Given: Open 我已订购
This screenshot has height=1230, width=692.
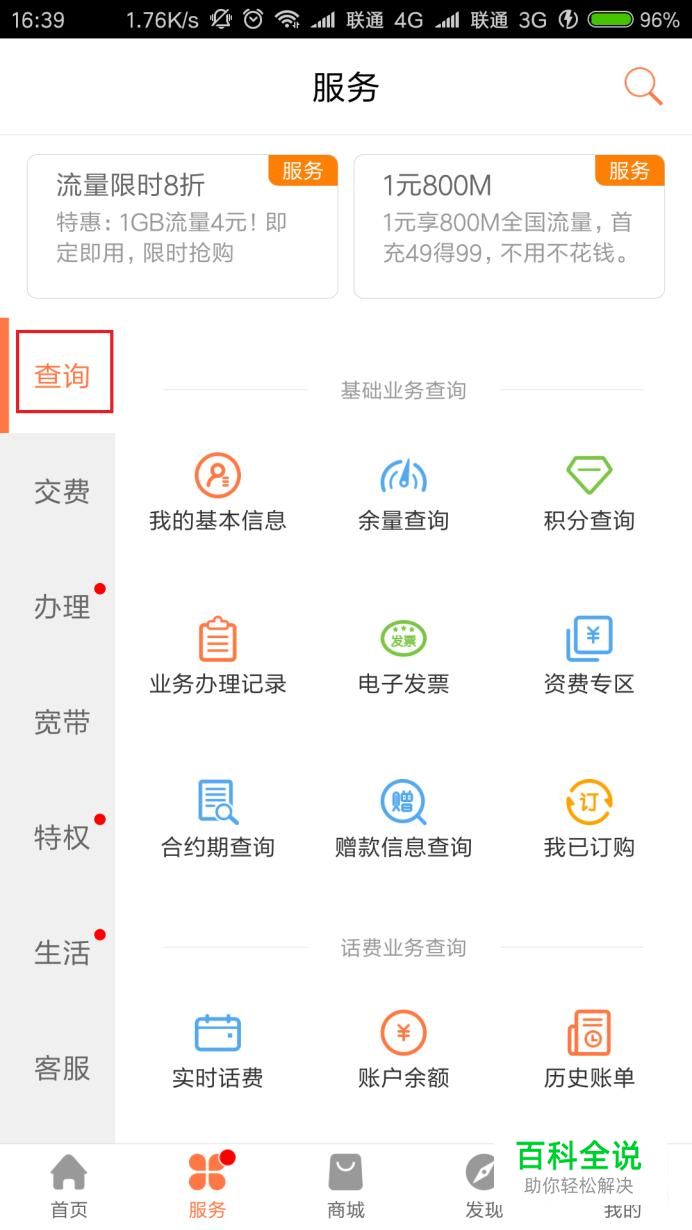Looking at the screenshot, I should coord(589,819).
